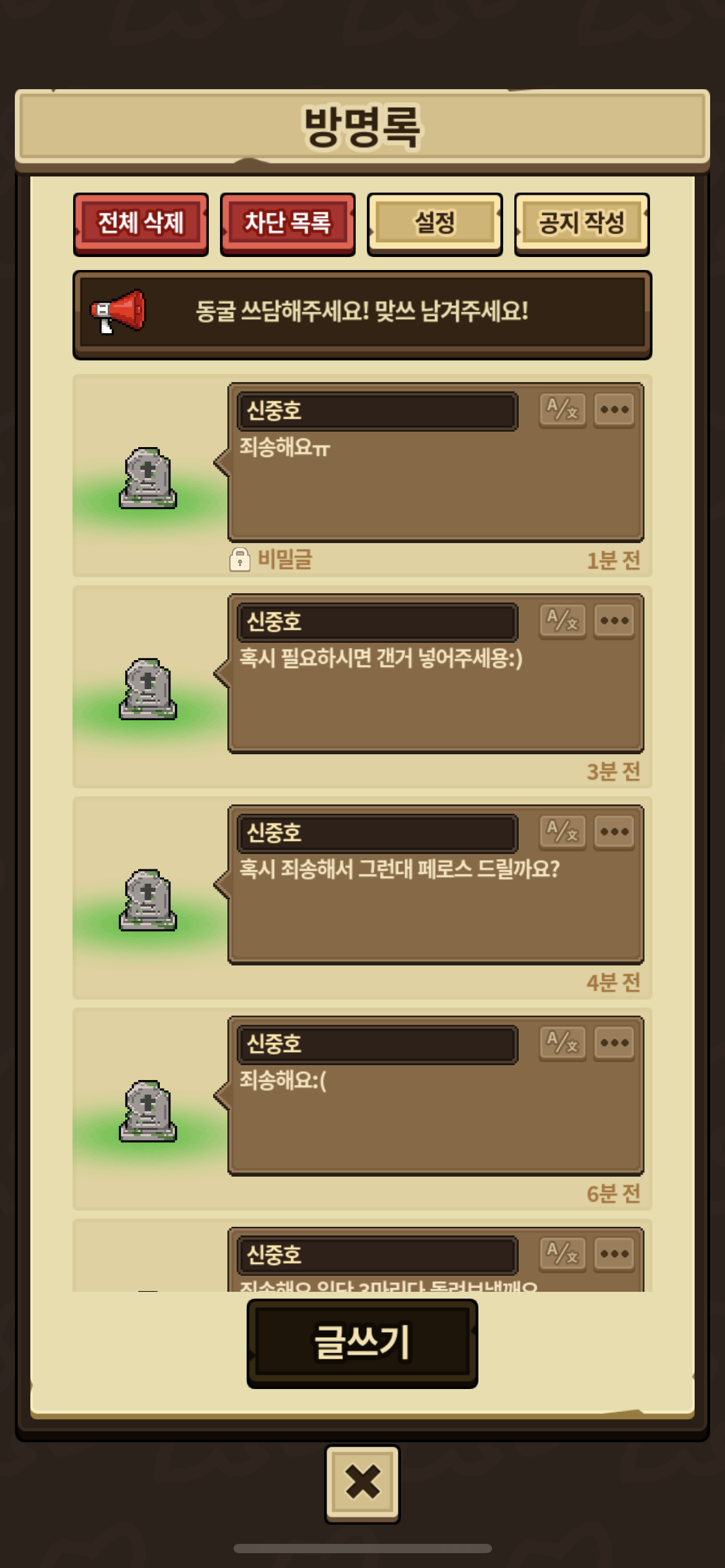Tap 글쓰기 to write a post

pyautogui.click(x=362, y=1343)
